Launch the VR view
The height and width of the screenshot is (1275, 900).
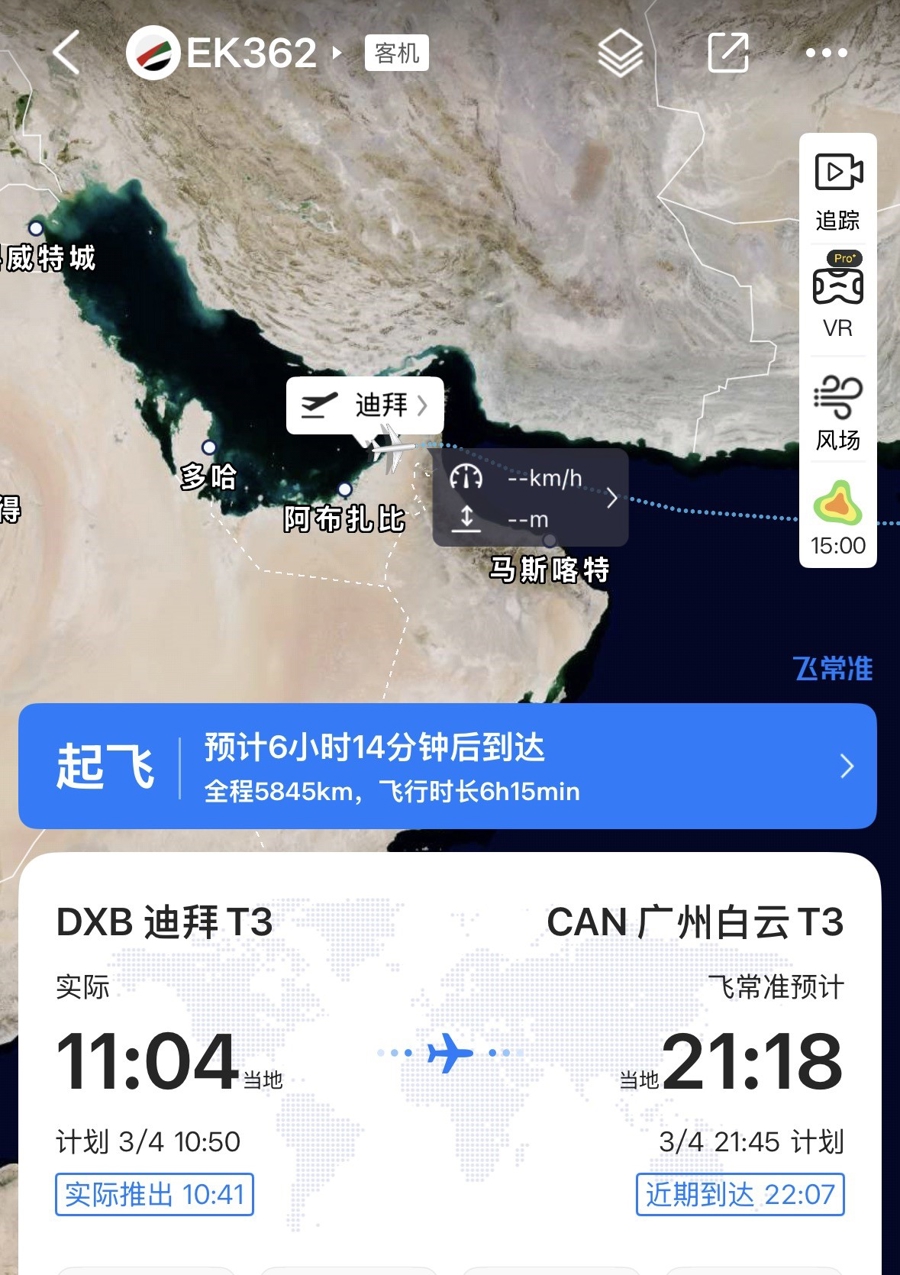pyautogui.click(x=838, y=297)
